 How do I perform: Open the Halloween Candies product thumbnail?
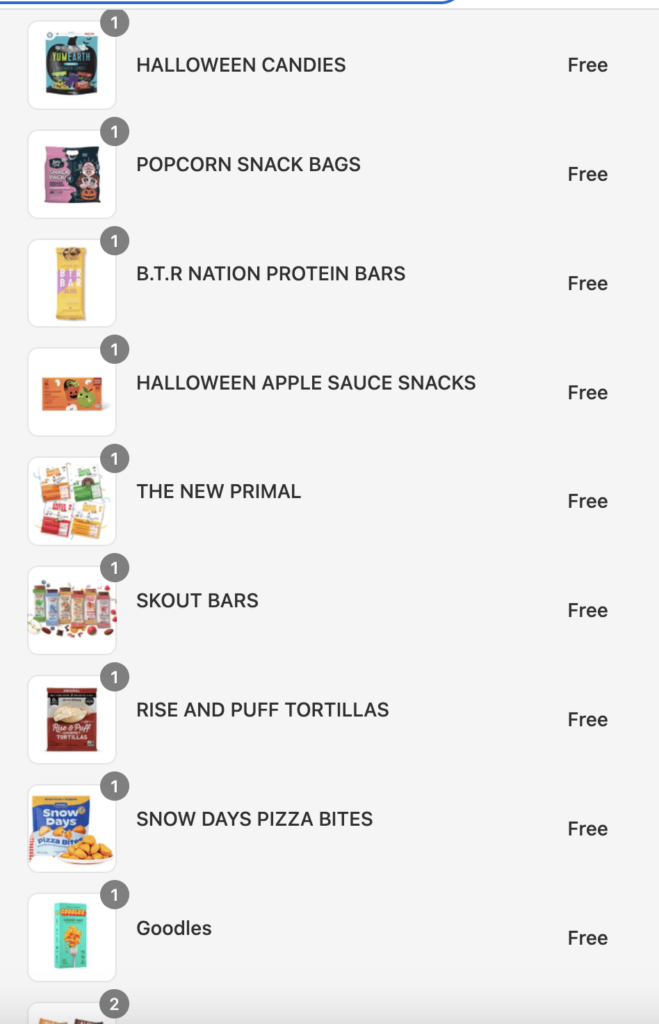coord(72,66)
